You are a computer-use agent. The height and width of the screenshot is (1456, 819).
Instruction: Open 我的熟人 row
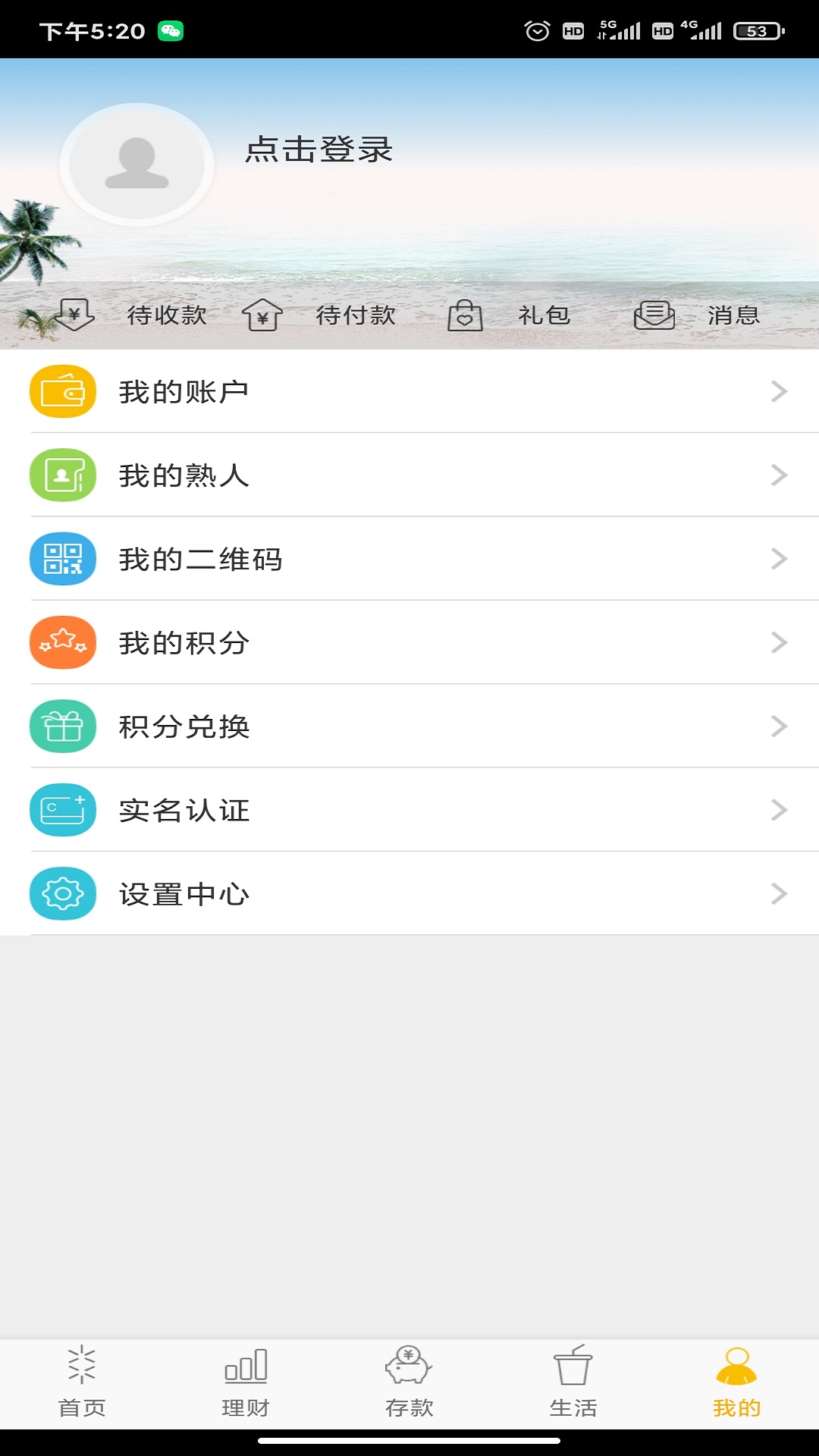pos(409,475)
